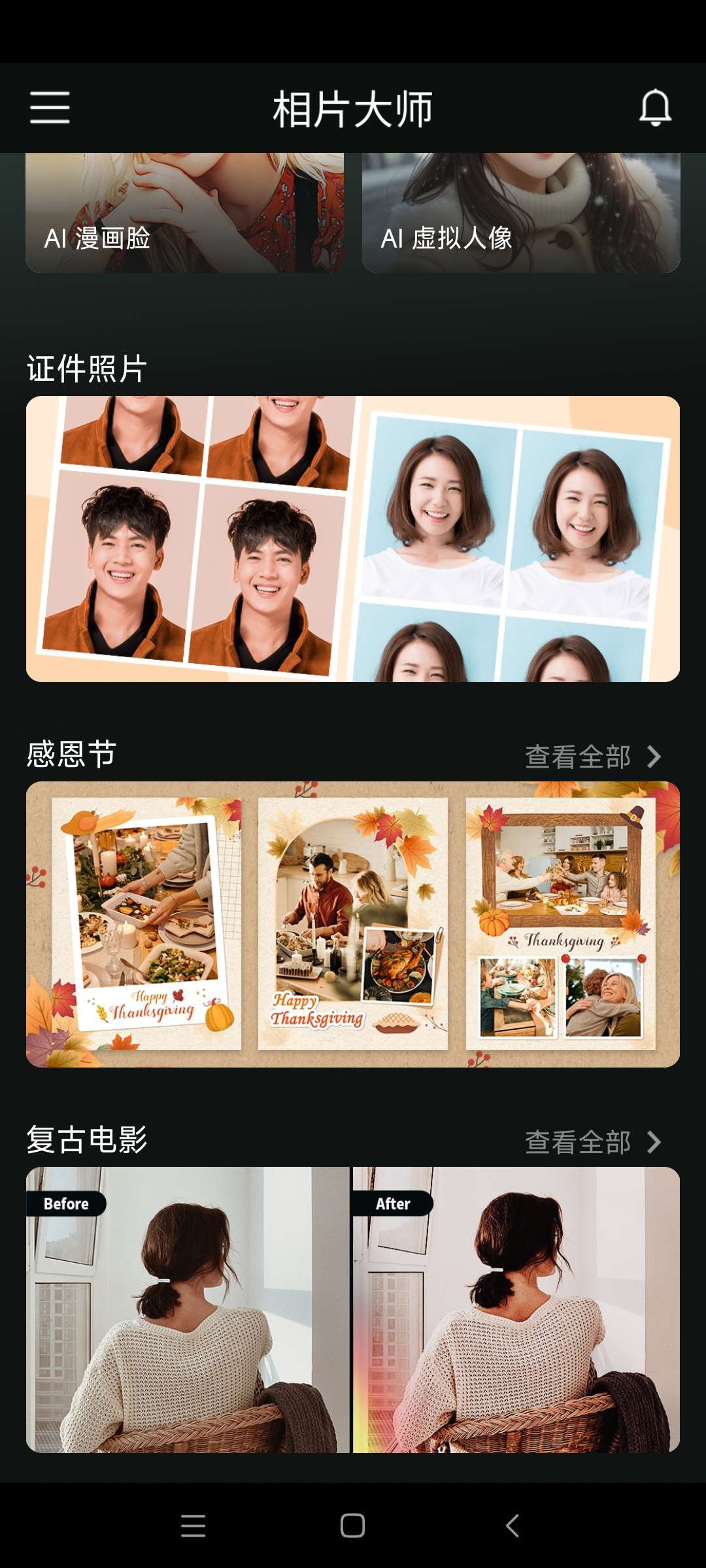Screen dimensions: 706x1568
Task: Open the AI 漫画脸 card
Action: [x=184, y=216]
